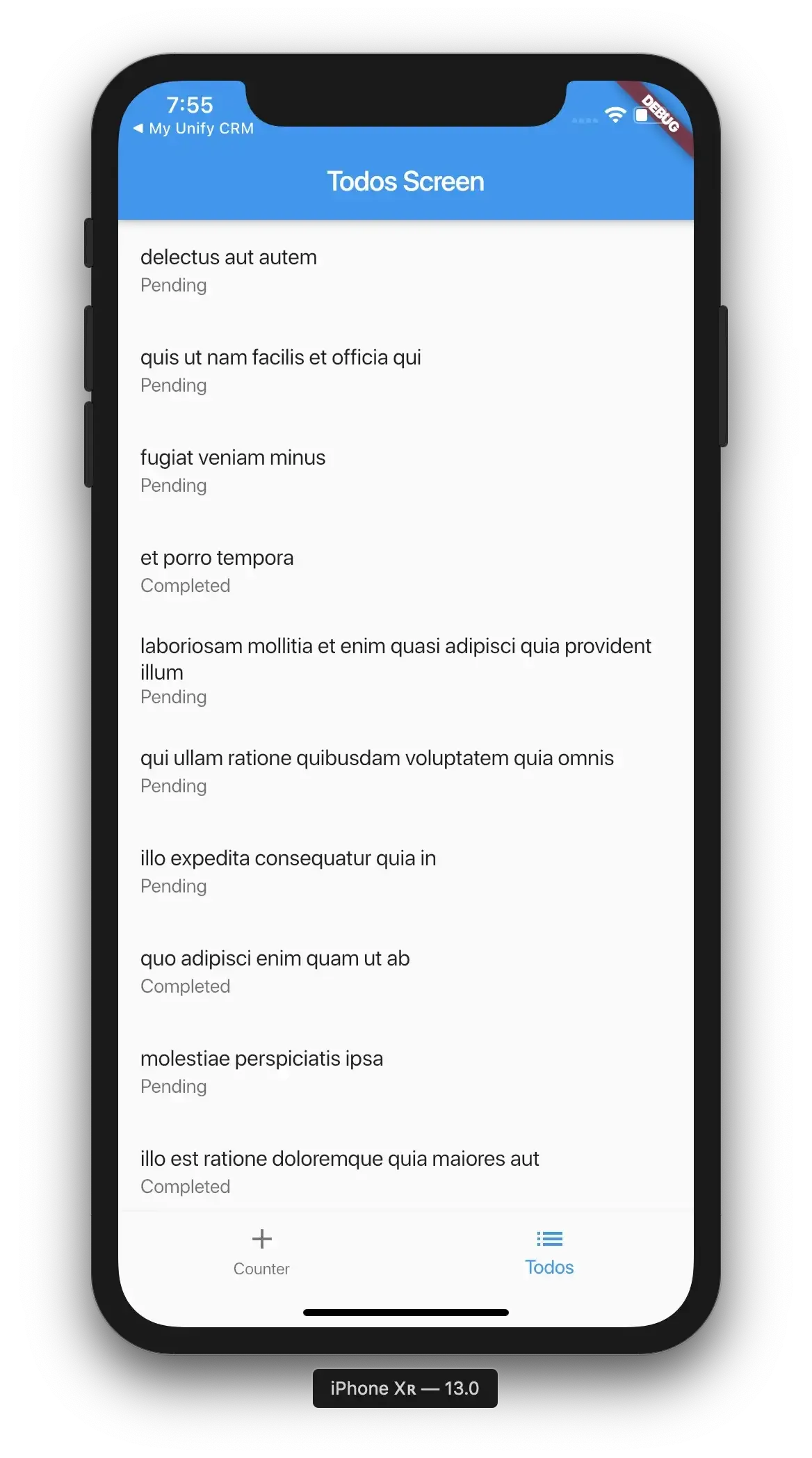This screenshot has height=1458, width=812.
Task: Open the 'delectus aut autem' todo
Action: (405, 271)
